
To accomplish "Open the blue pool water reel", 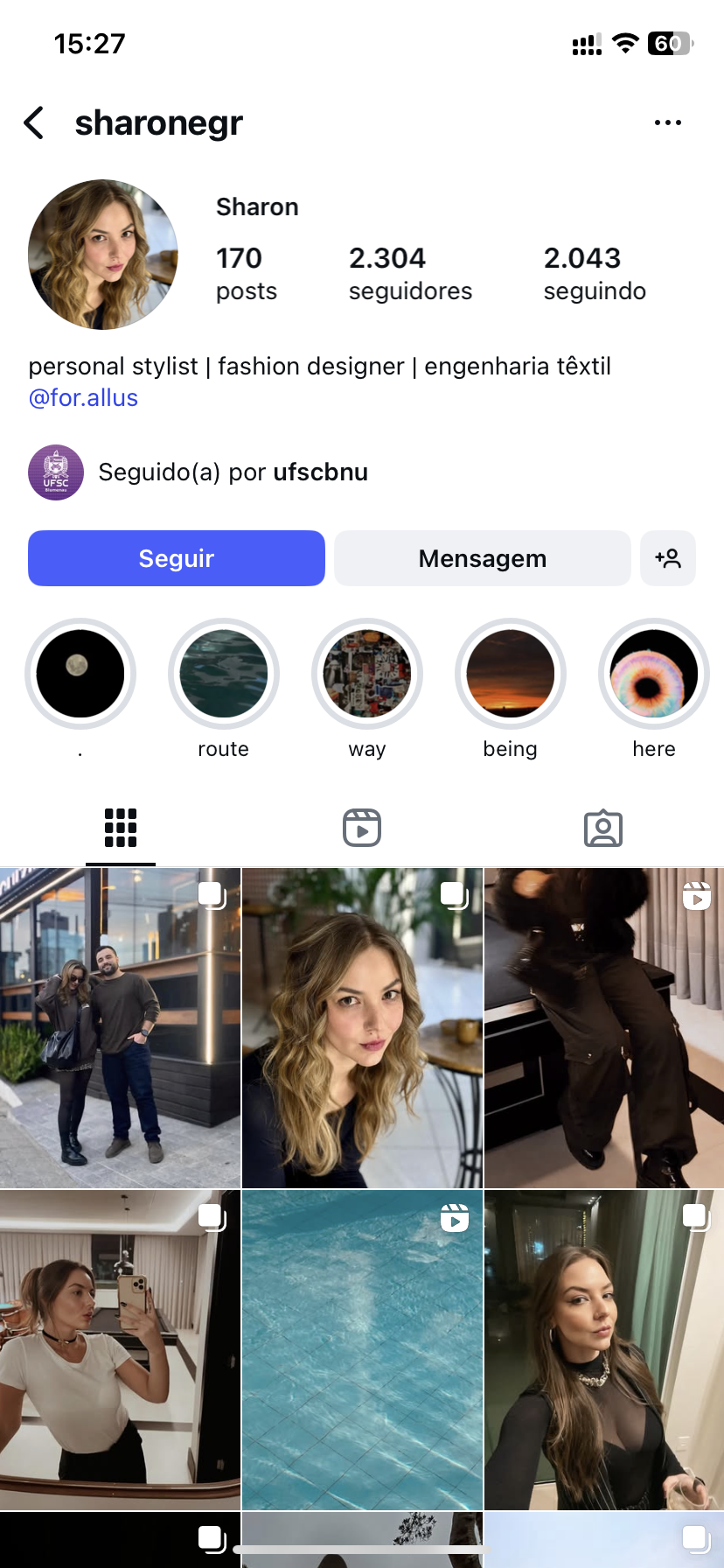I will [362, 1349].
